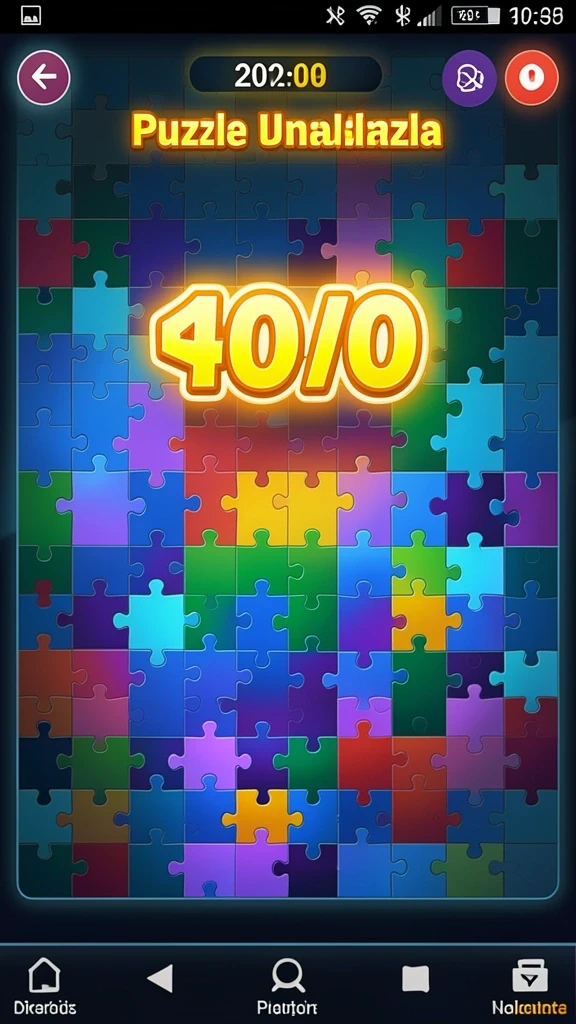Go back with the arrow button
576x1024 pixels.
click(x=44, y=78)
